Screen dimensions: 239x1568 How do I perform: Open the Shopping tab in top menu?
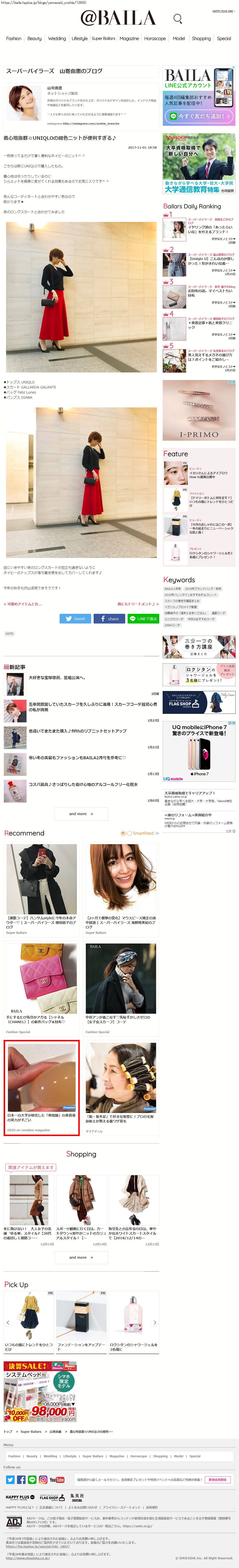pyautogui.click(x=201, y=38)
